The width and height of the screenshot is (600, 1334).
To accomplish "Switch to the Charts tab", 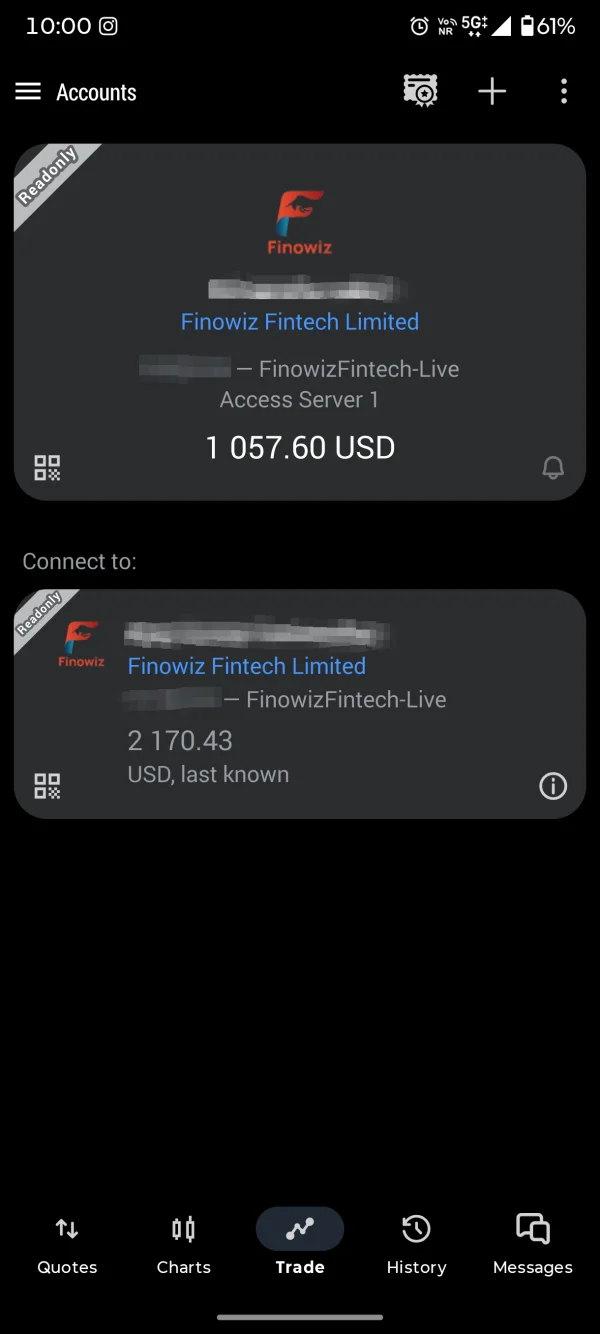I will 184,1244.
